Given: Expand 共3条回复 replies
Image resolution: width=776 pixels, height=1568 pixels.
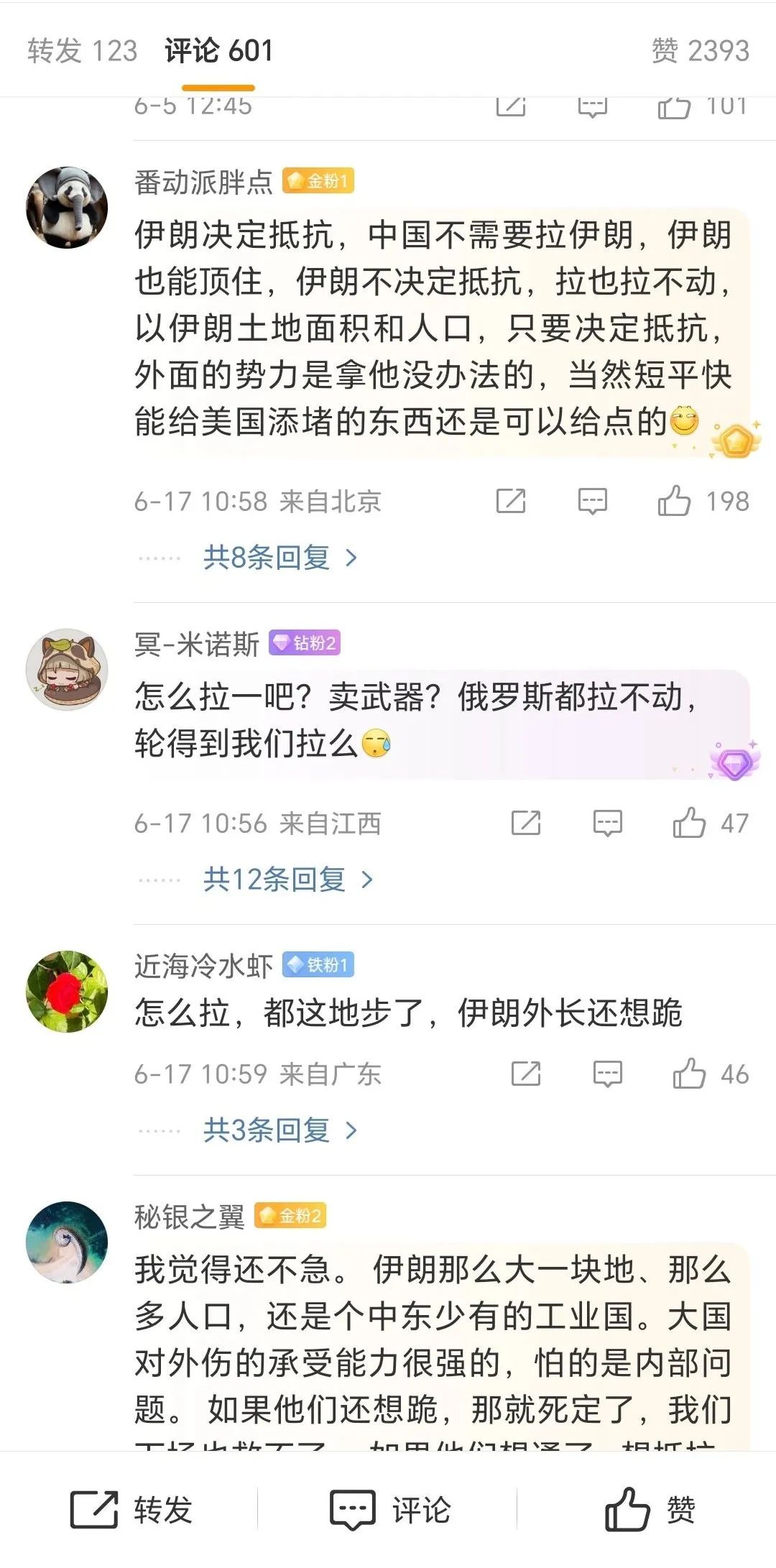Looking at the screenshot, I should pos(279,1130).
